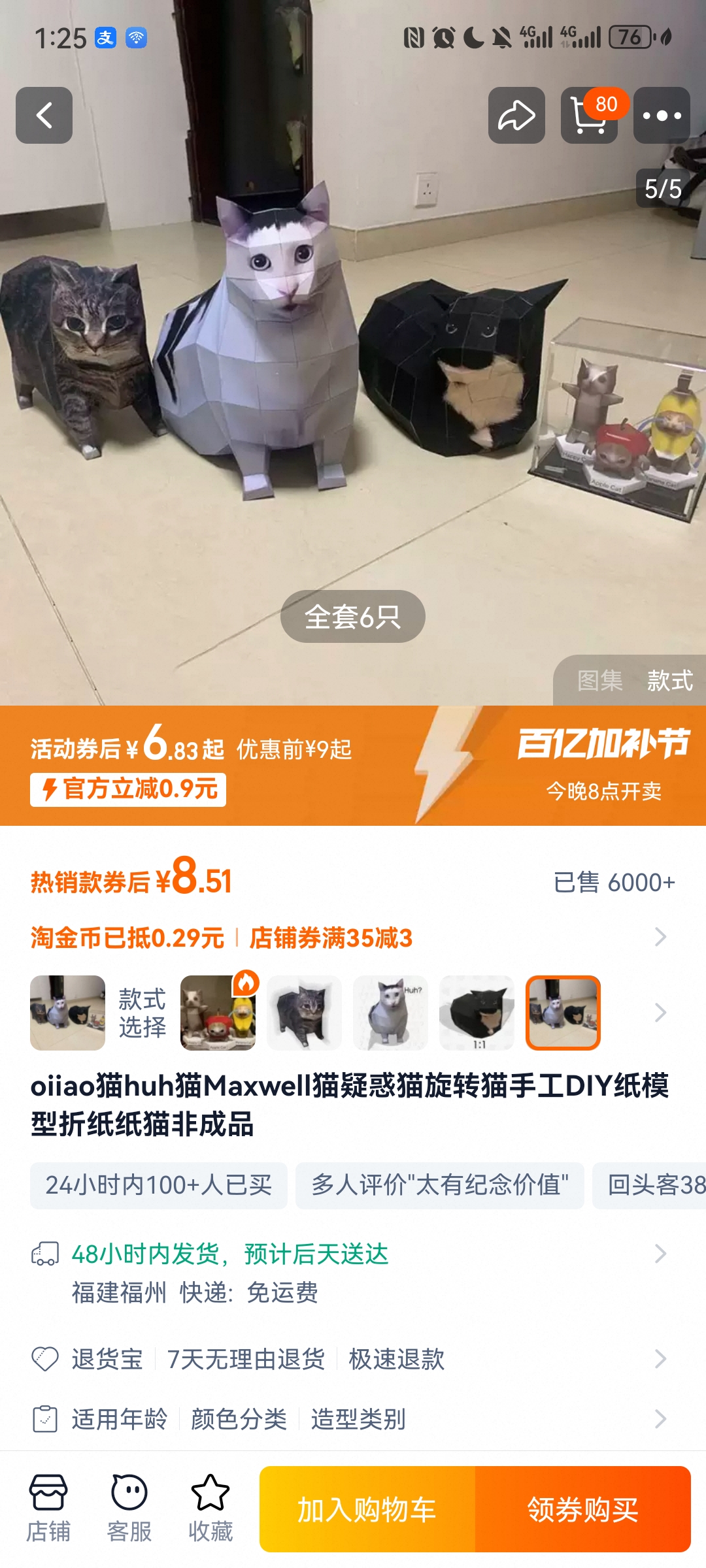Viewport: 706px width, 1568px height.
Task: Select the hot-selling three-cats-in-box style thumbnail
Action: pos(218,1013)
